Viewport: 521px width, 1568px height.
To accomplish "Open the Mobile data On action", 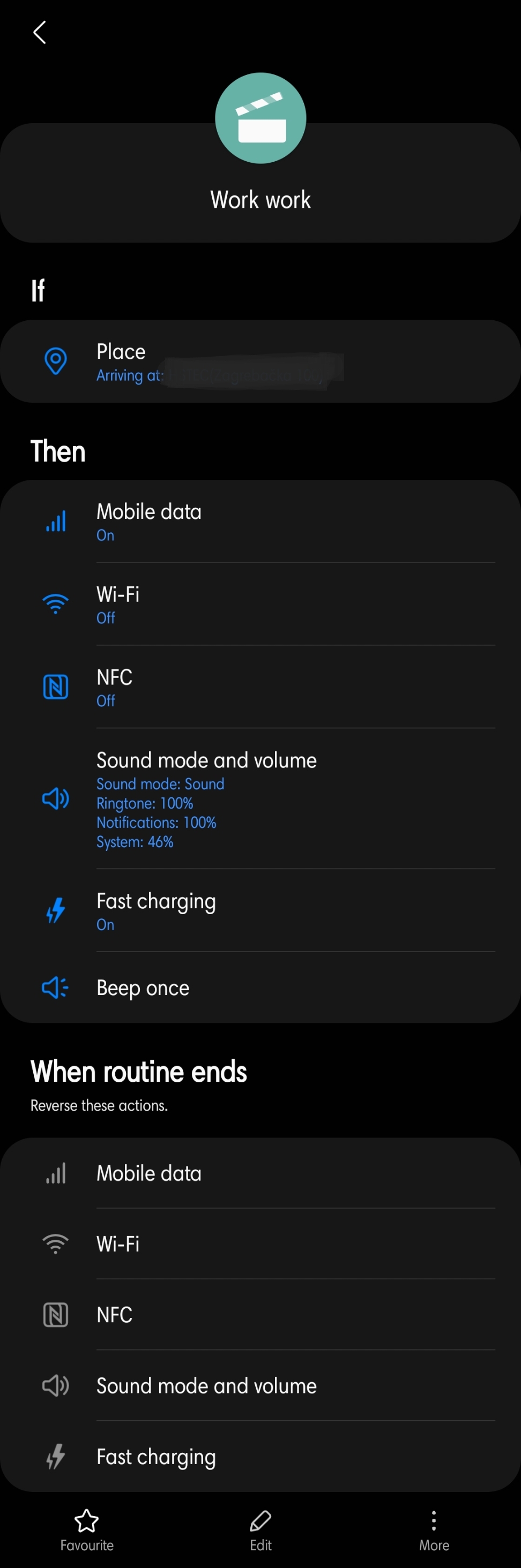I will click(260, 522).
